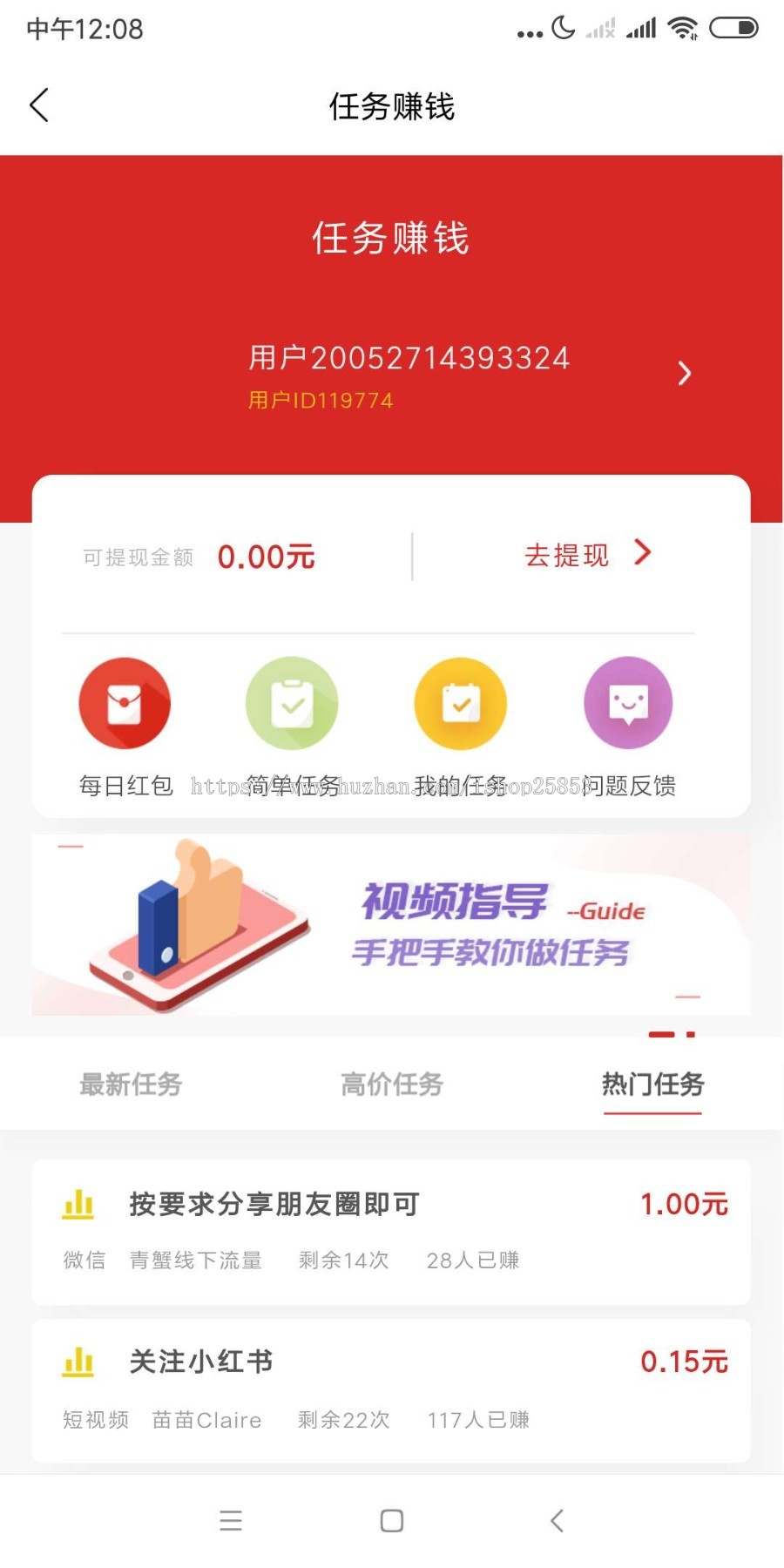The width and height of the screenshot is (784, 1568).
Task: Tap the system home button
Action: point(392,1521)
